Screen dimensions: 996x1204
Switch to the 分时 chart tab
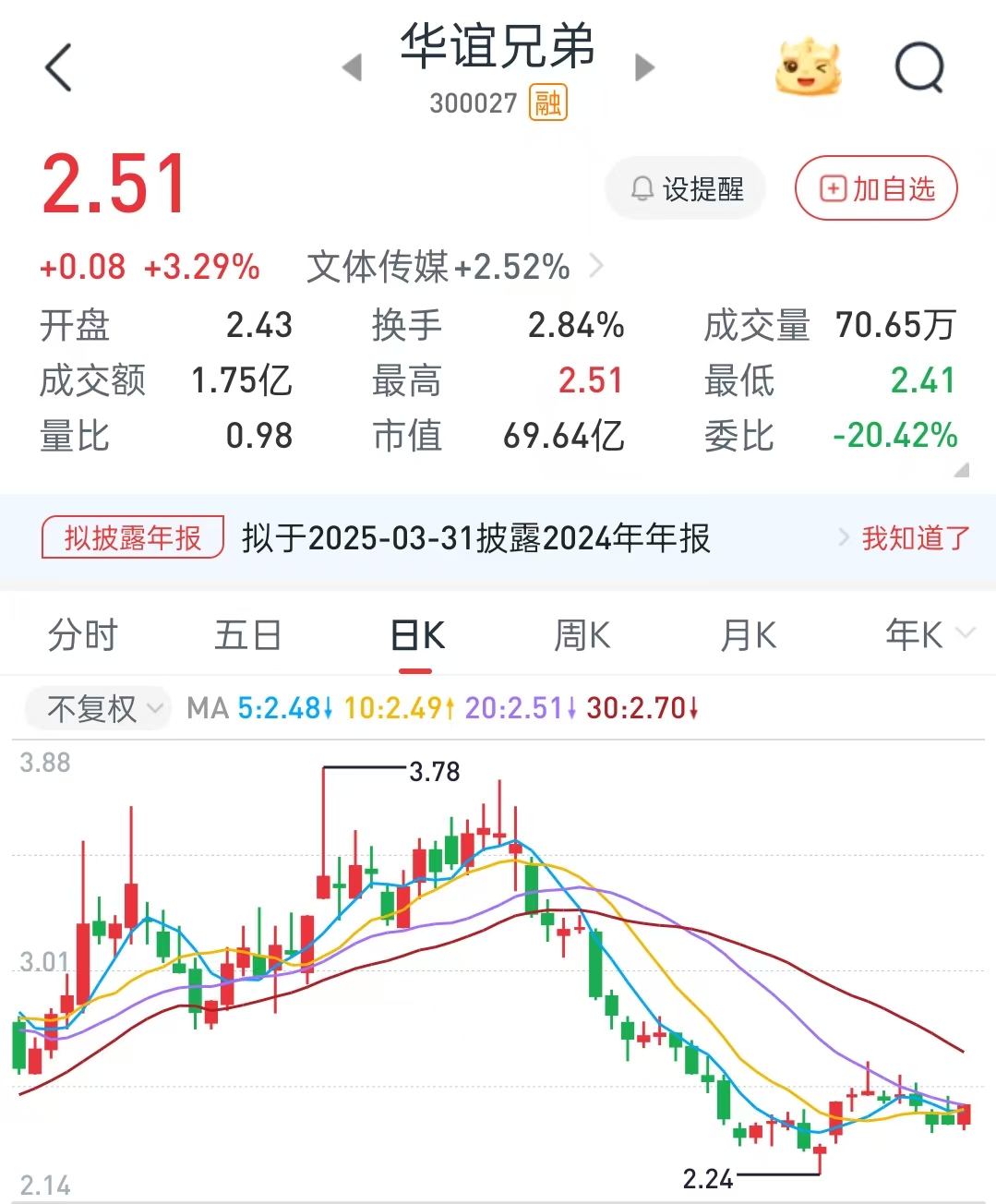[83, 635]
